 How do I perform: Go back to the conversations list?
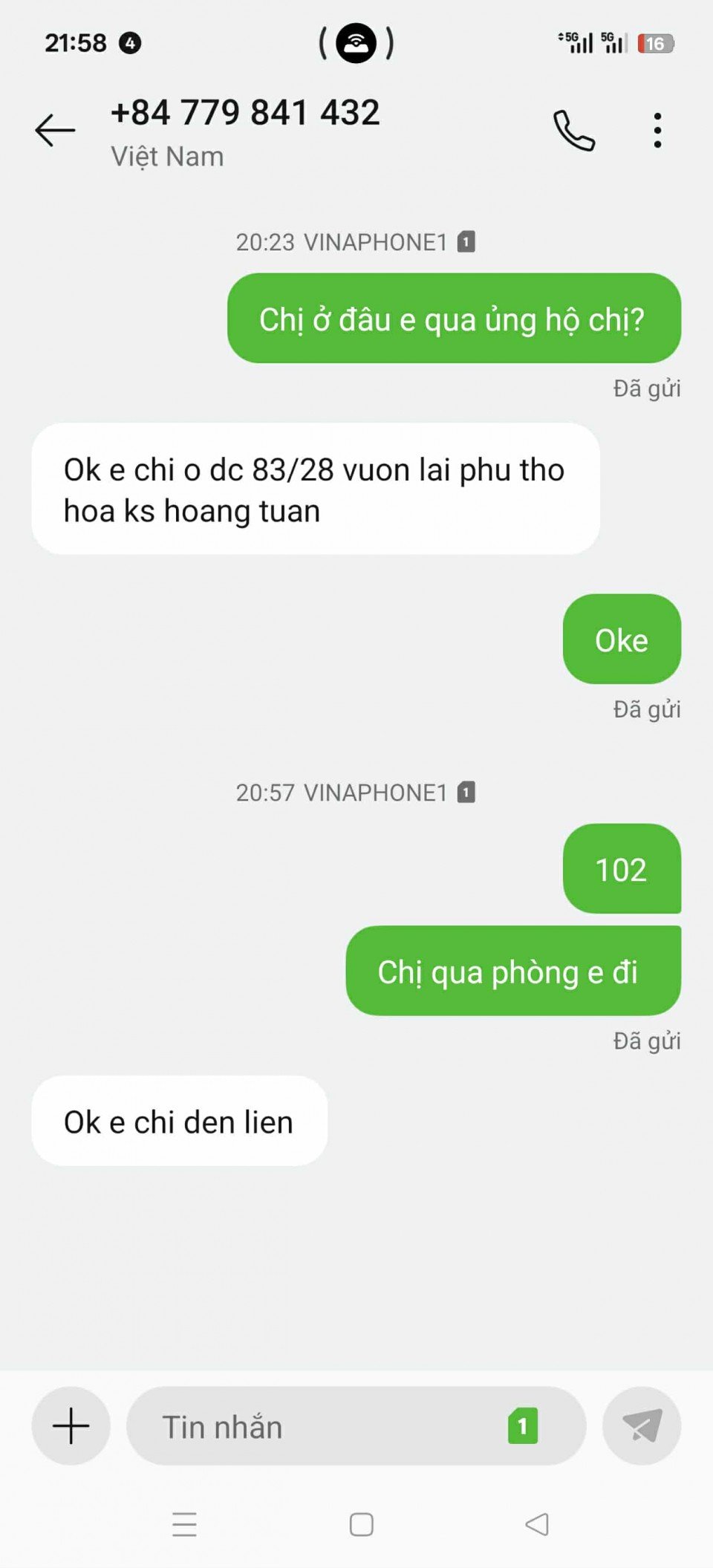pos(55,130)
